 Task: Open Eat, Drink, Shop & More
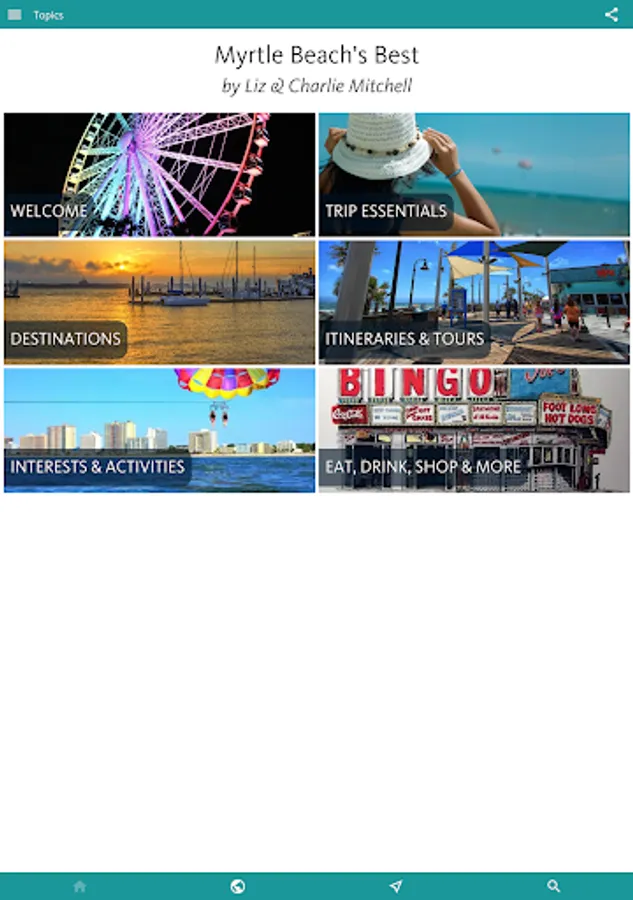(x=474, y=430)
